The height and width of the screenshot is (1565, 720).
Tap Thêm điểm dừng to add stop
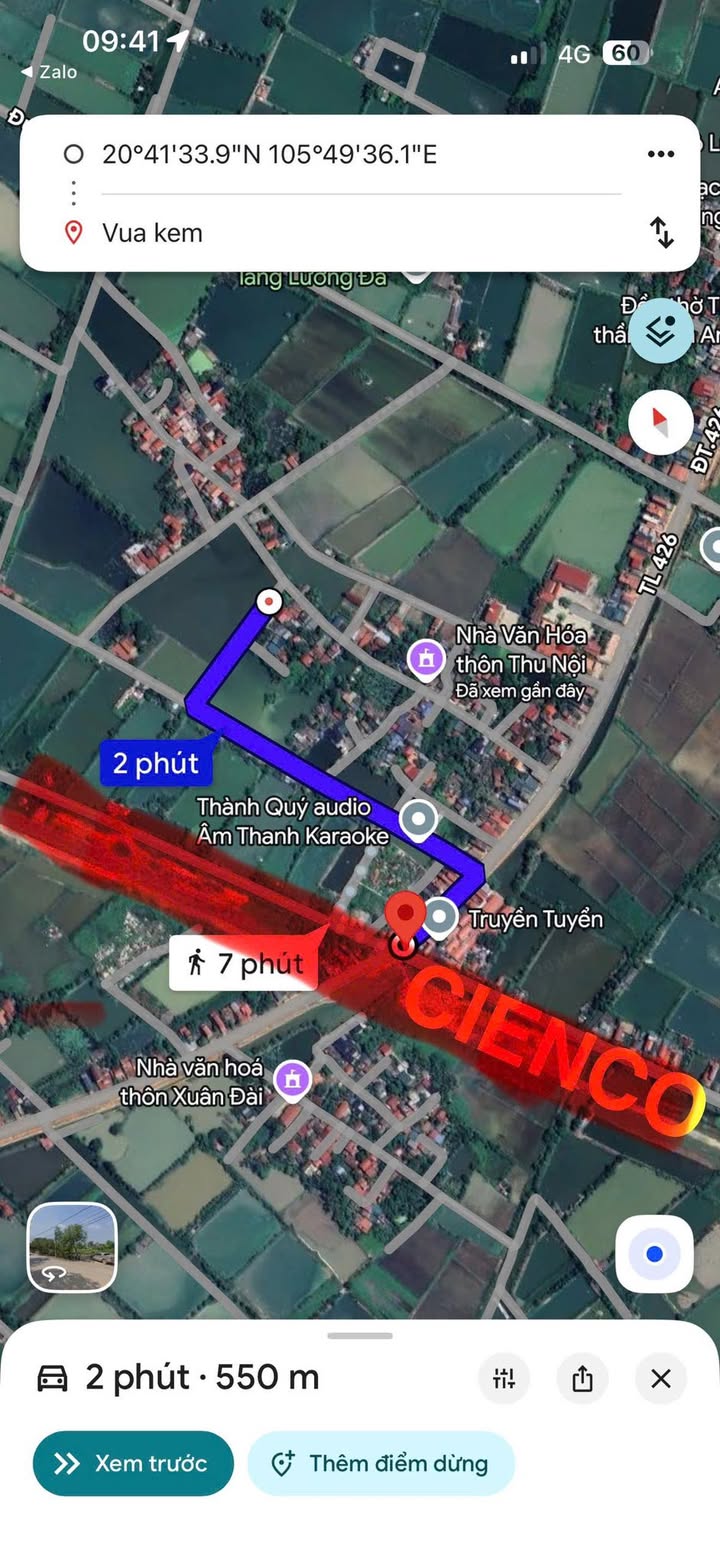381,1464
